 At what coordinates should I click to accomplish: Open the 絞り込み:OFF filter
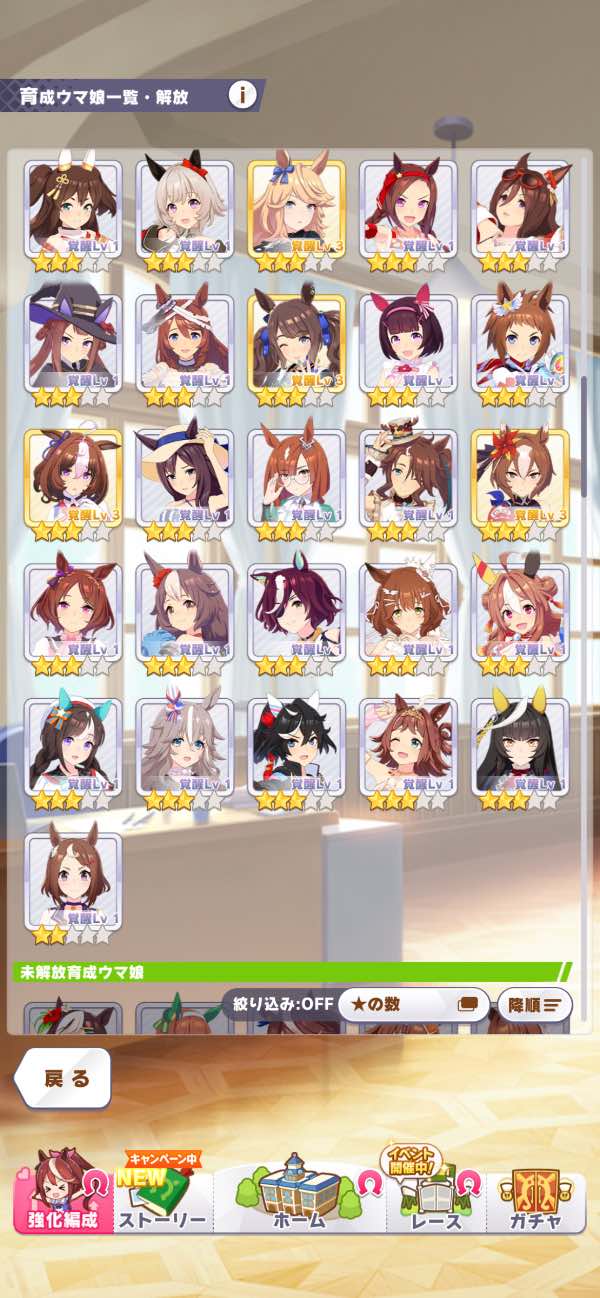tap(279, 1004)
